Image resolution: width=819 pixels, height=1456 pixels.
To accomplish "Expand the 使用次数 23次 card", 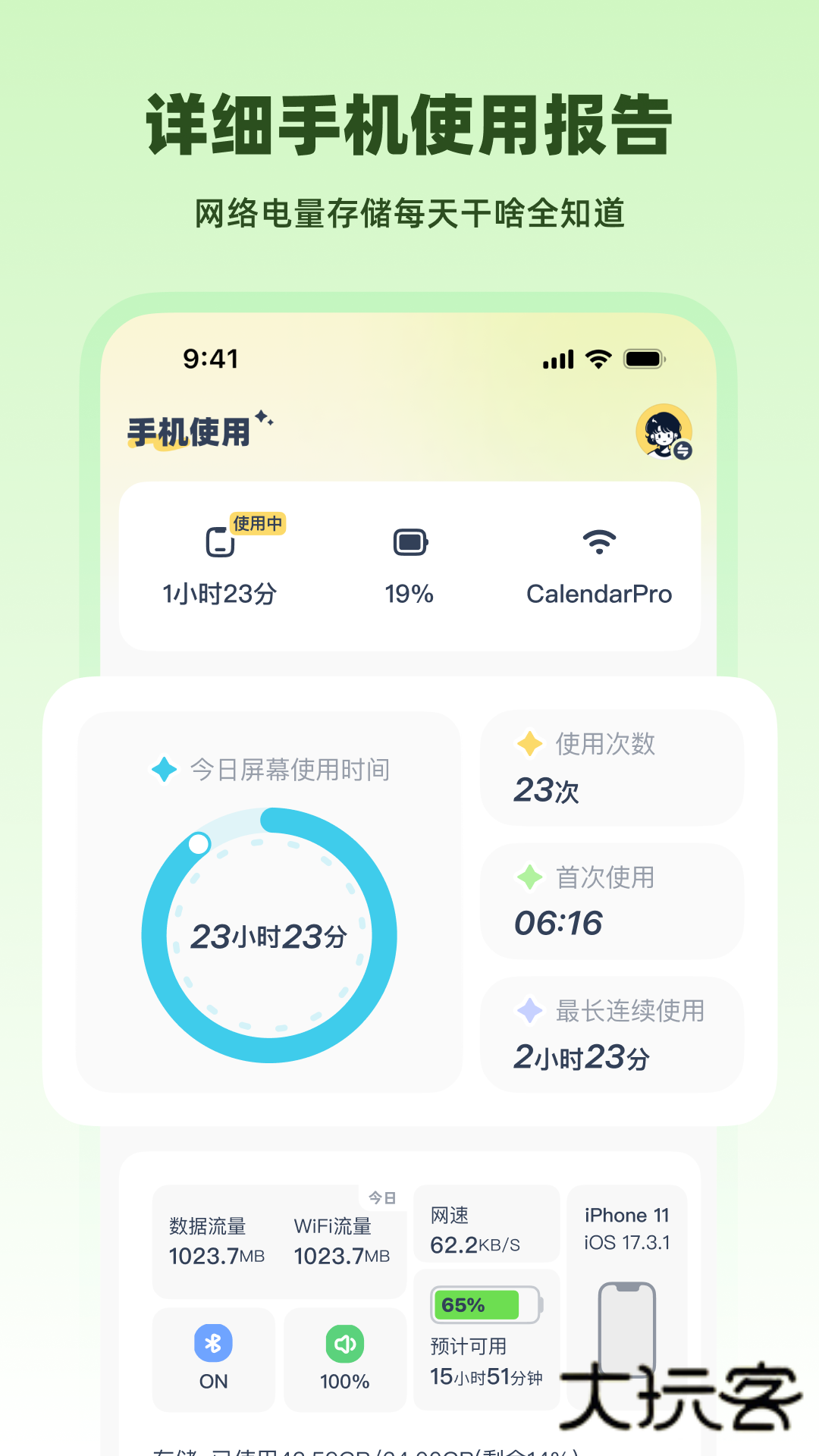I will tap(611, 768).
